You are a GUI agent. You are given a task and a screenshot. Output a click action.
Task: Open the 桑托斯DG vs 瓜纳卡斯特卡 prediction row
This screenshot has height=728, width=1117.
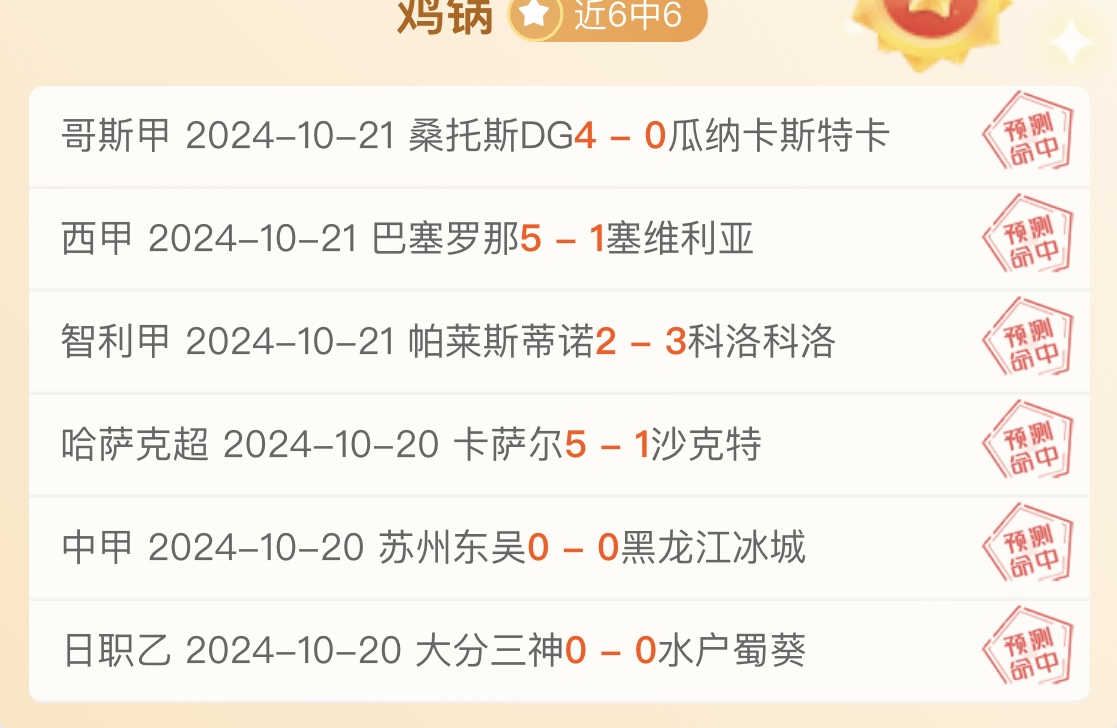click(475, 136)
